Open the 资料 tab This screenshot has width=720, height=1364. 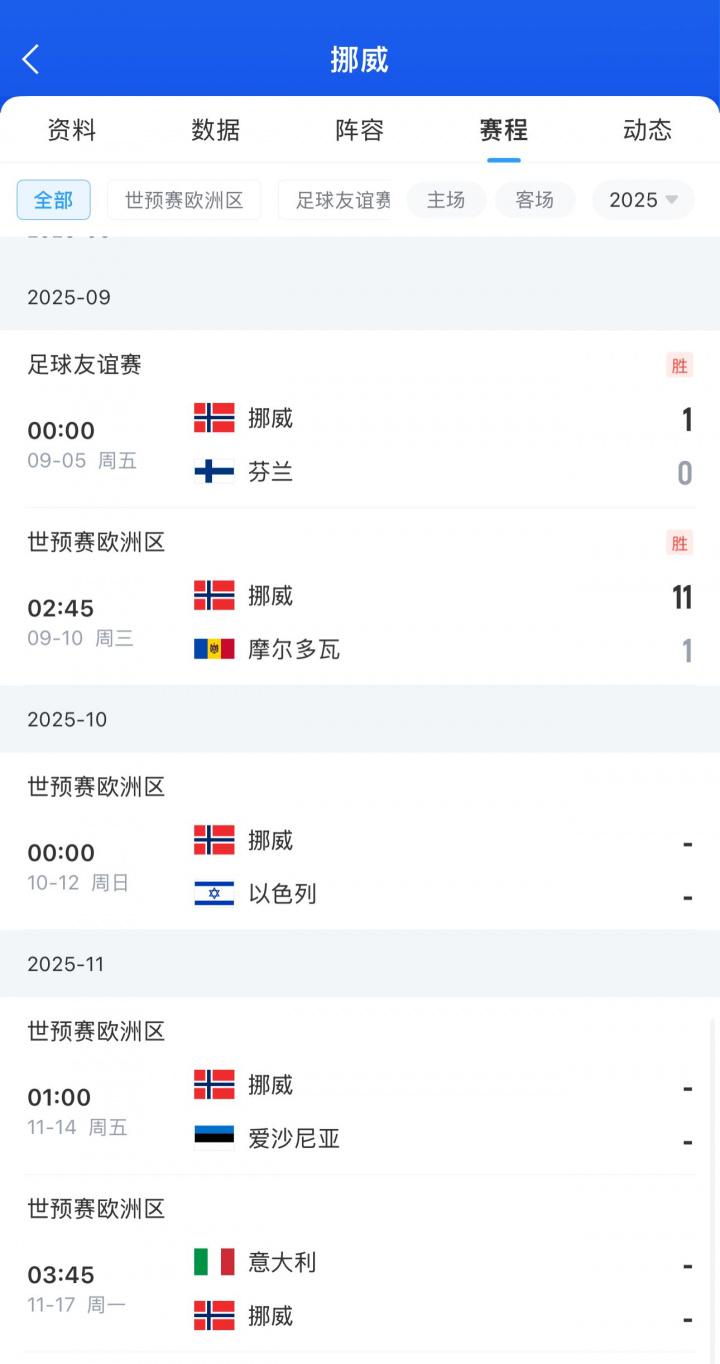(x=70, y=130)
